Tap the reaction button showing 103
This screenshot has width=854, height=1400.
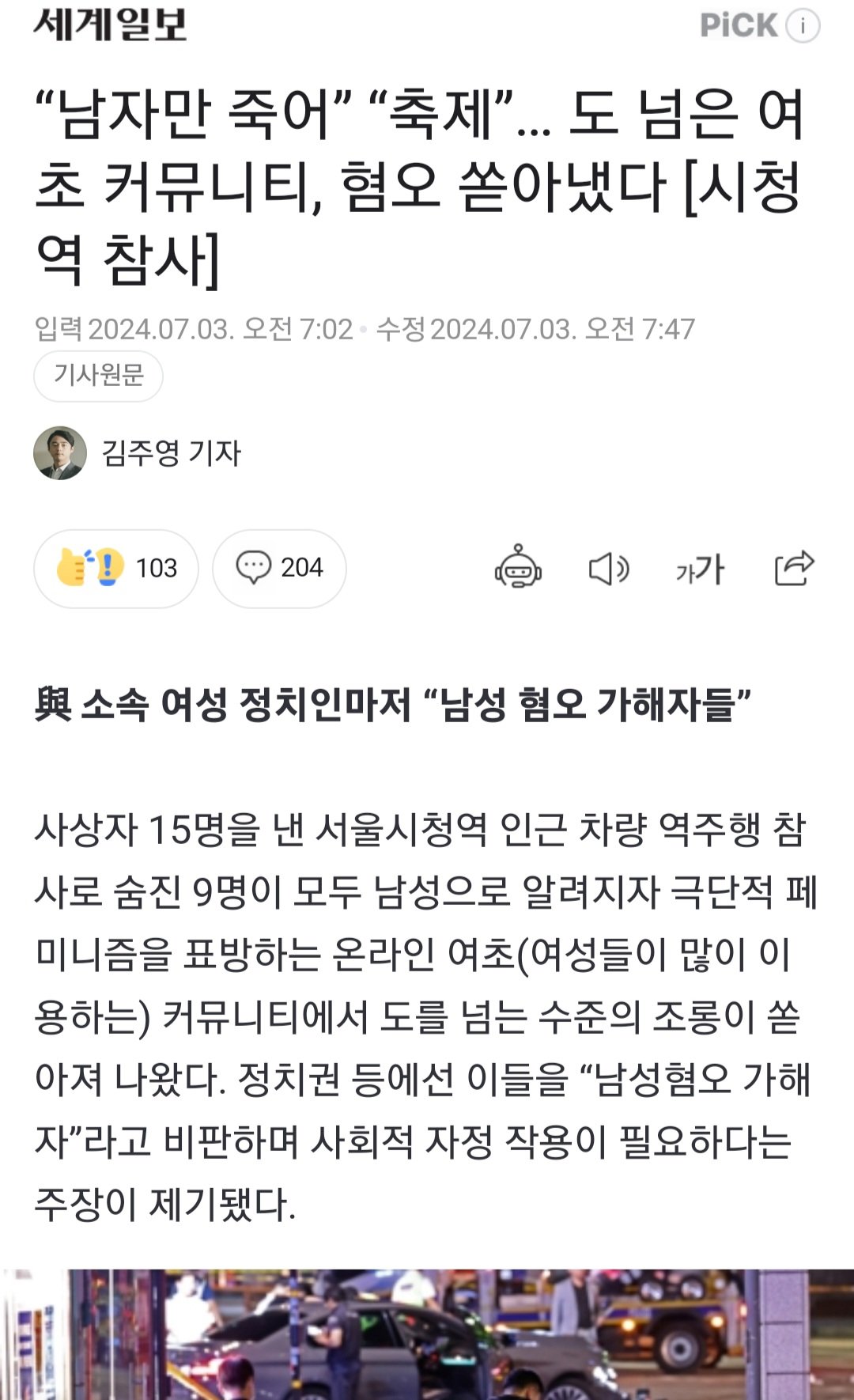(x=116, y=568)
